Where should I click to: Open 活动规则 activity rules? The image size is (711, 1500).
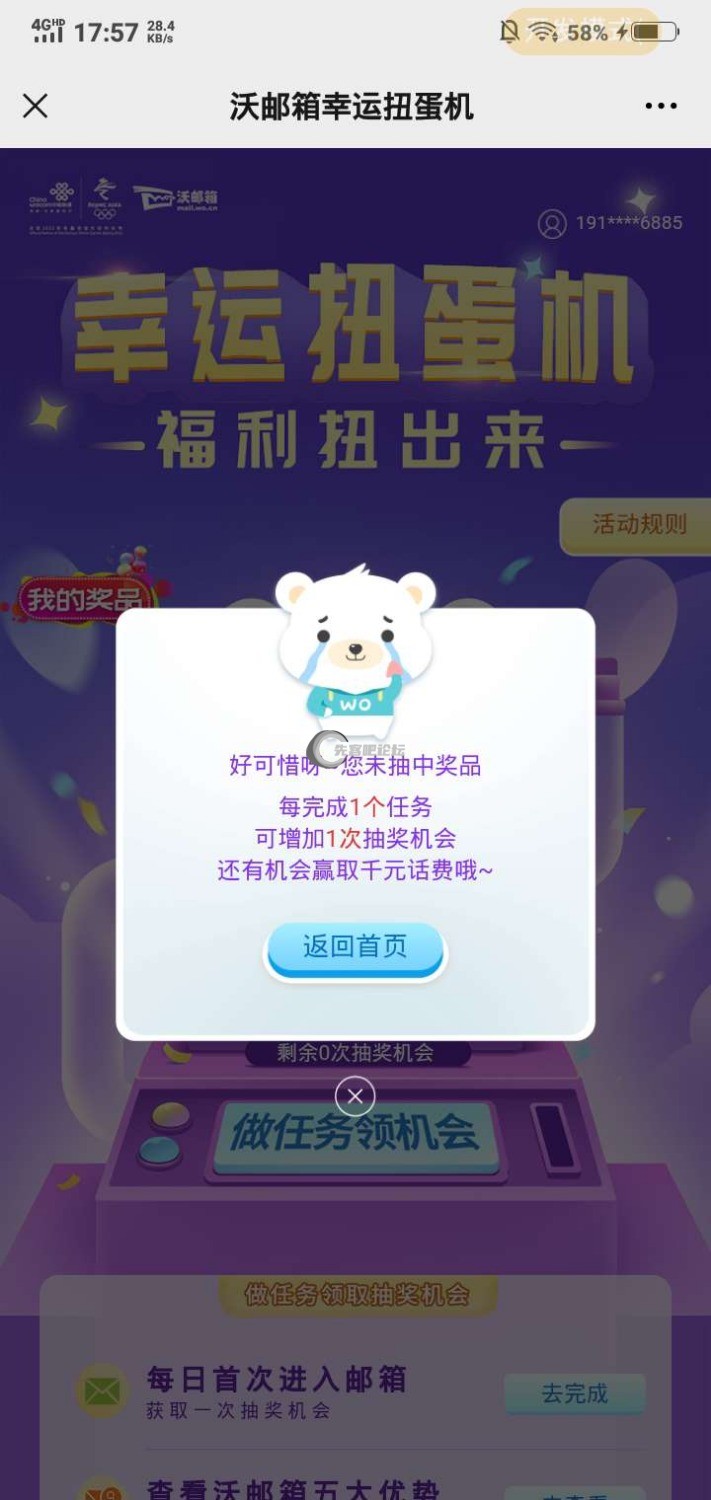pyautogui.click(x=638, y=525)
